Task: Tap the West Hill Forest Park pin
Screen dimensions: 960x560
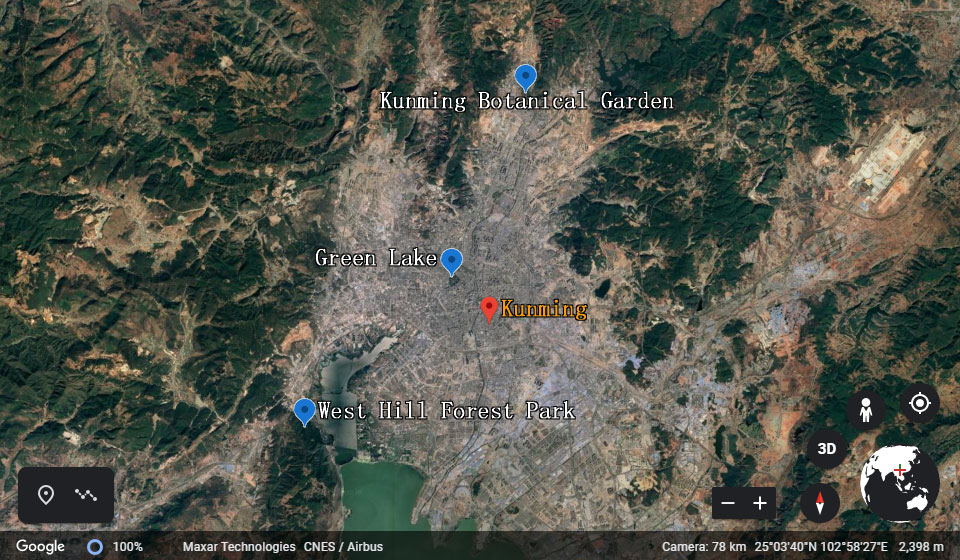Action: tap(305, 411)
